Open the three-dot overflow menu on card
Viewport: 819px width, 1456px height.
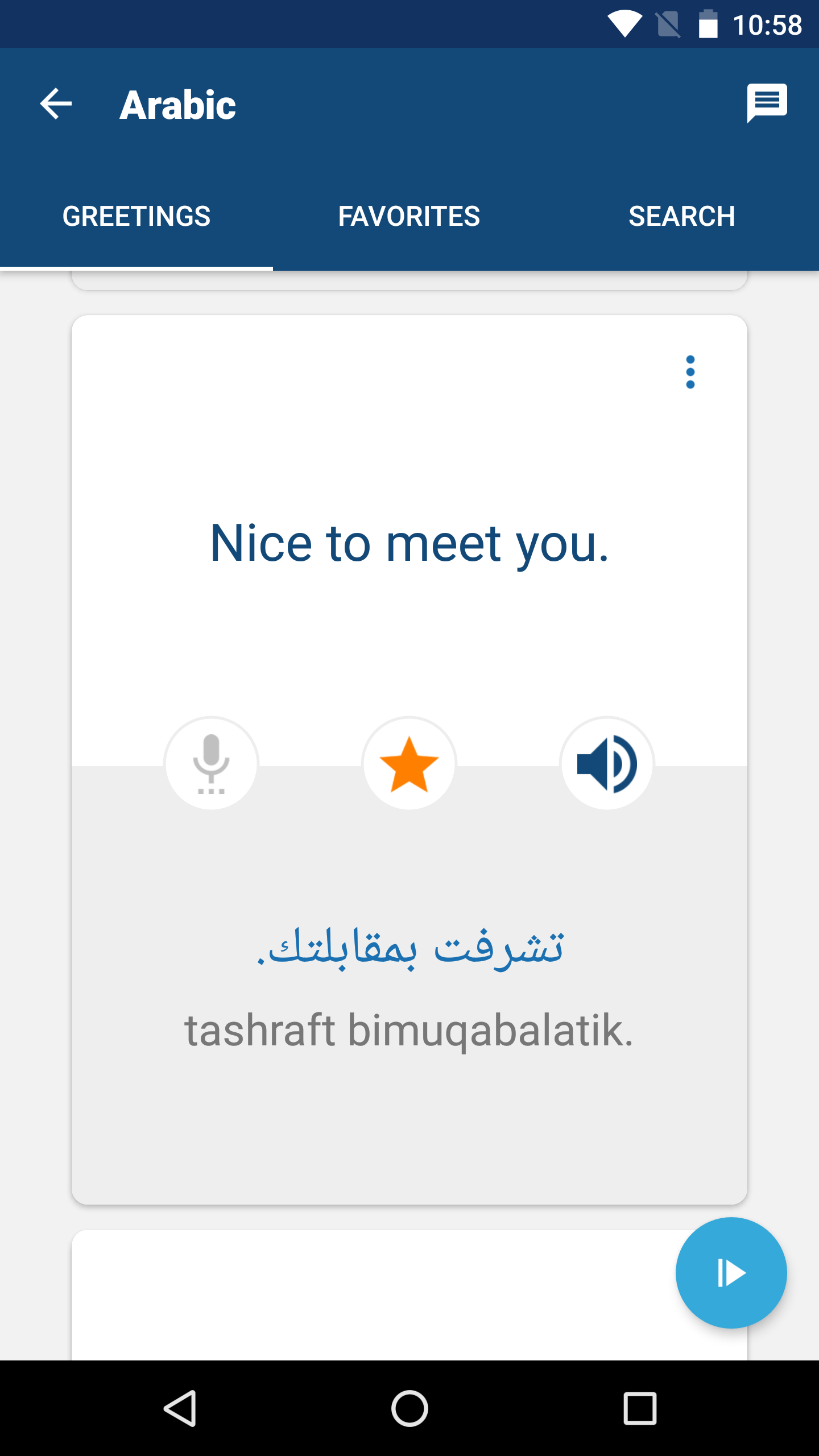(x=690, y=373)
